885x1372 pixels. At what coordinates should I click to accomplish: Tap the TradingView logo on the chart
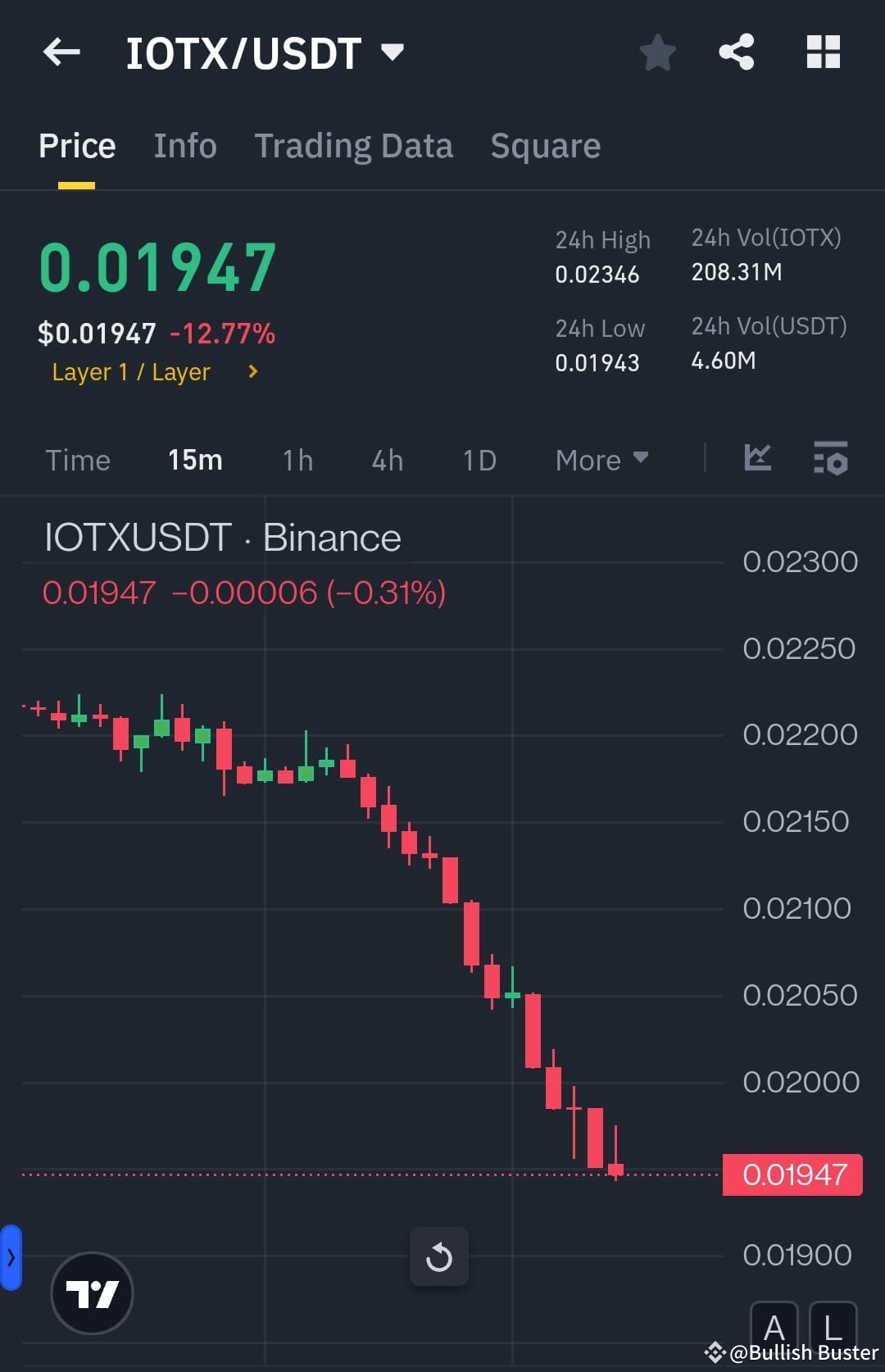(x=92, y=1292)
